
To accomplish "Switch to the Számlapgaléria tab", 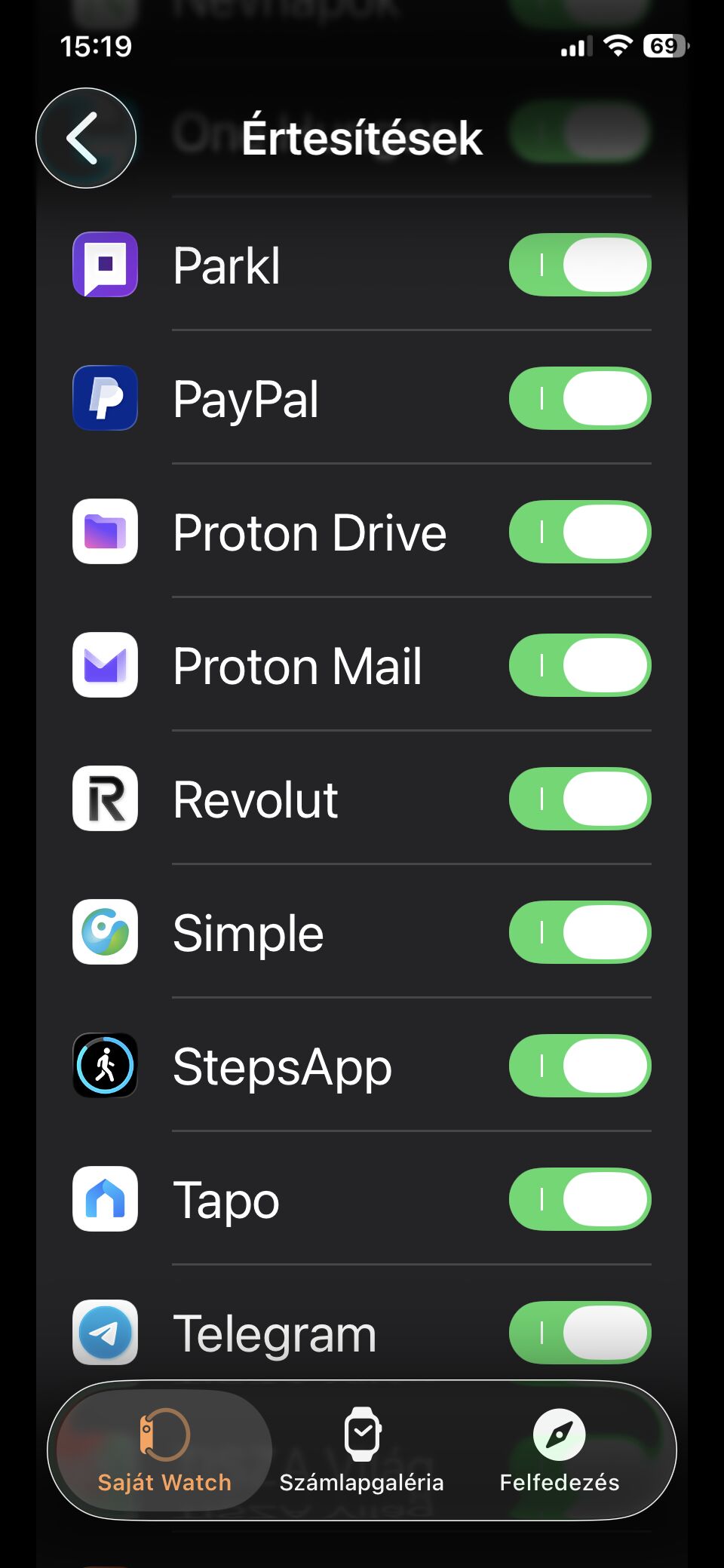I will pyautogui.click(x=362, y=1450).
